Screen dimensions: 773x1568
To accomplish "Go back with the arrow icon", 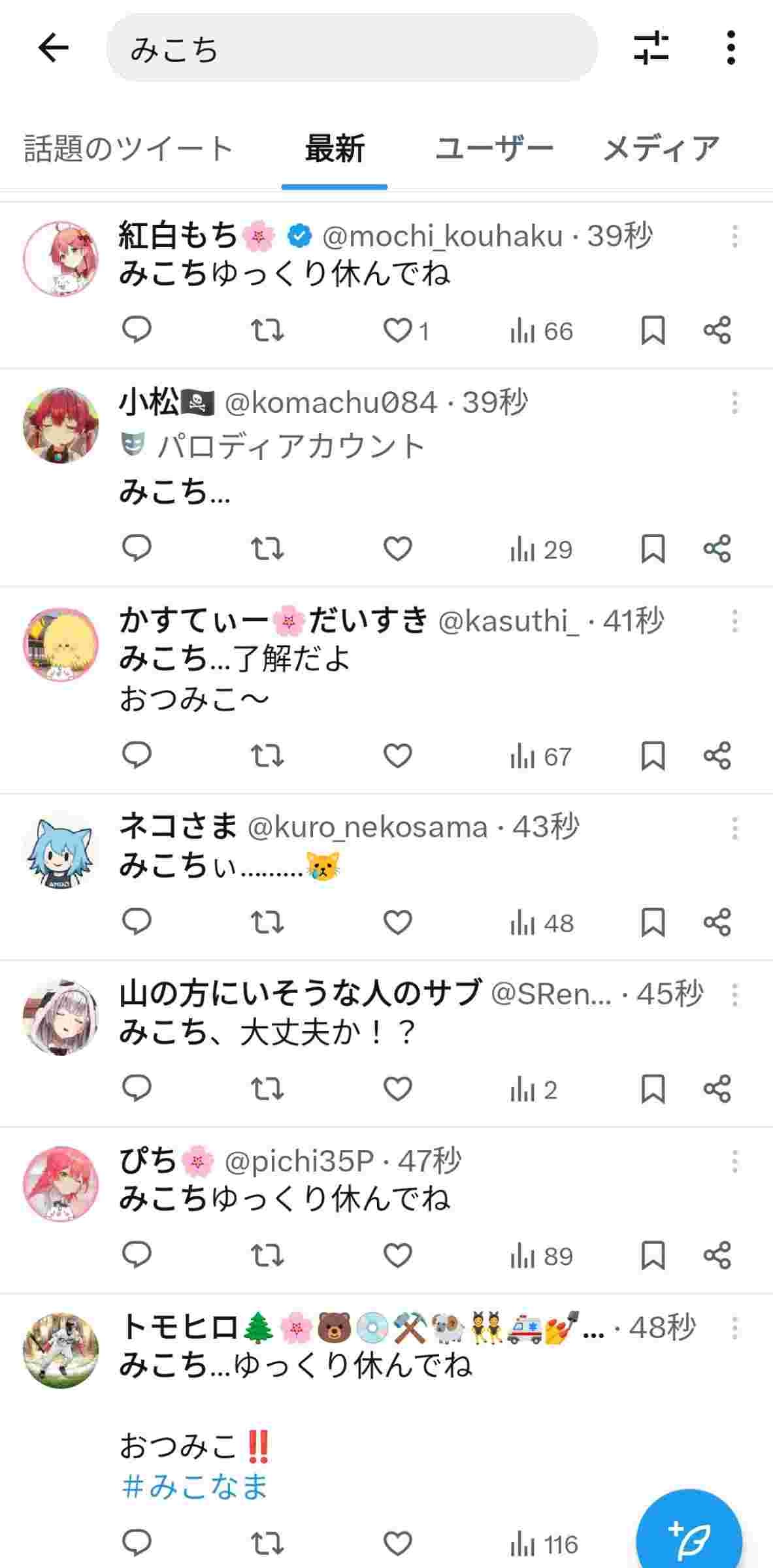I will [54, 48].
